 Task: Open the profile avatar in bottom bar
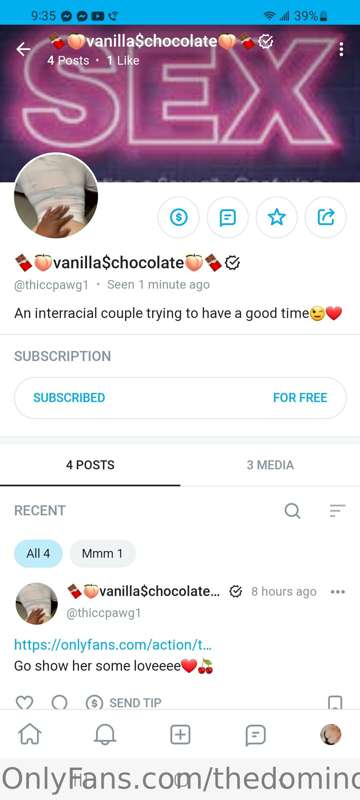click(330, 735)
